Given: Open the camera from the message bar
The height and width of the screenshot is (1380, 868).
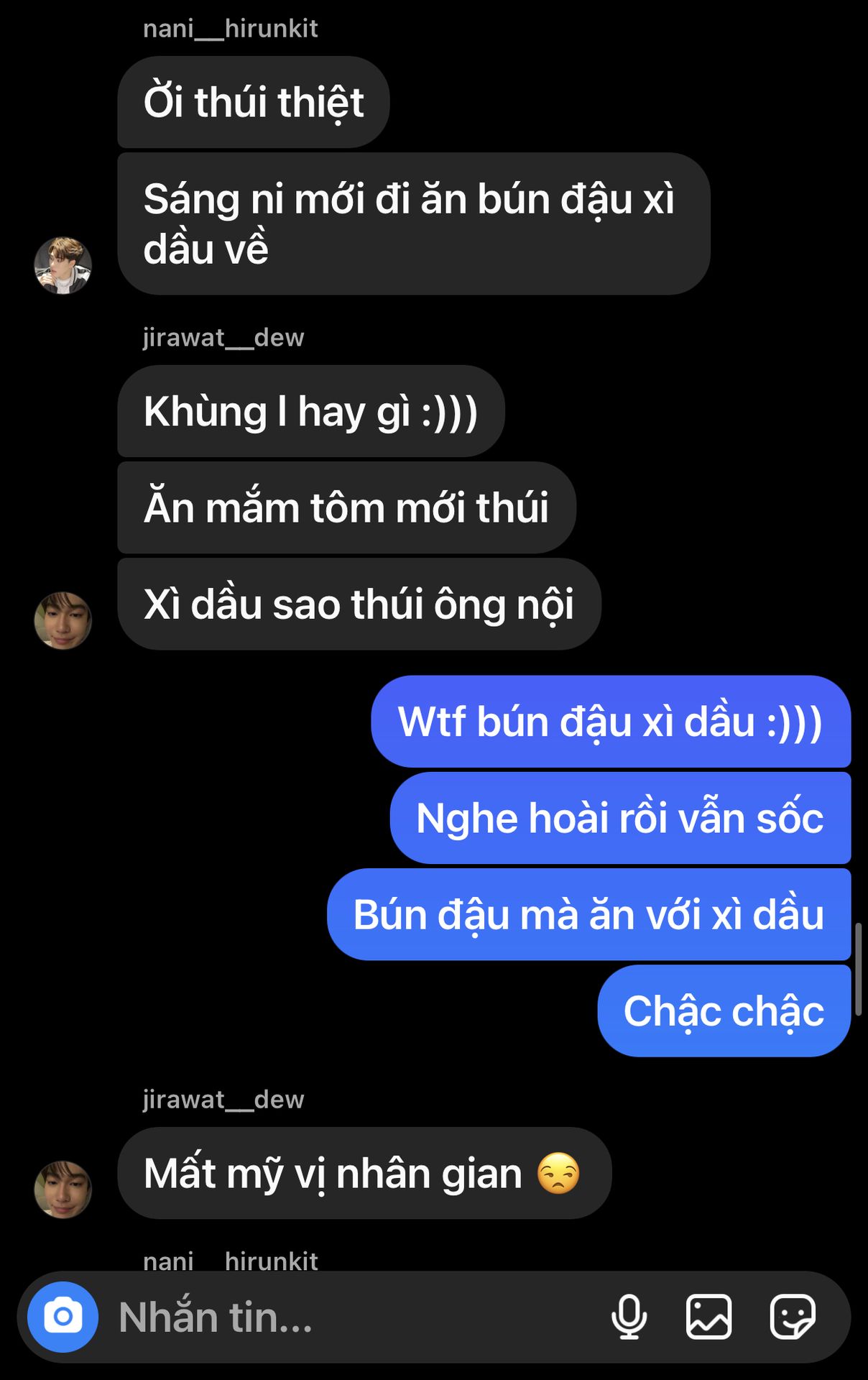Looking at the screenshot, I should click(x=63, y=1317).
